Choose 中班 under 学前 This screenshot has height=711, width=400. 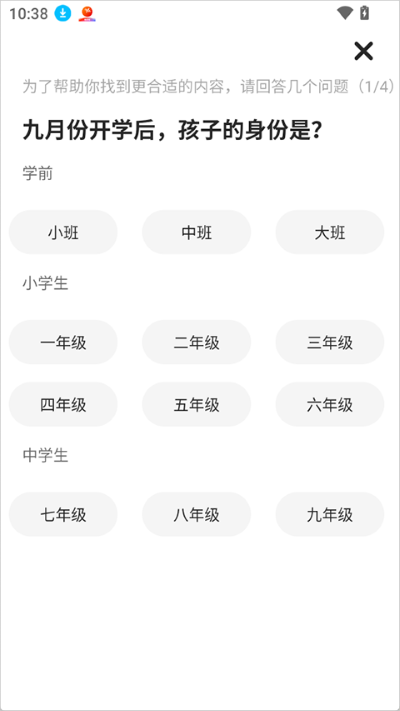click(196, 232)
